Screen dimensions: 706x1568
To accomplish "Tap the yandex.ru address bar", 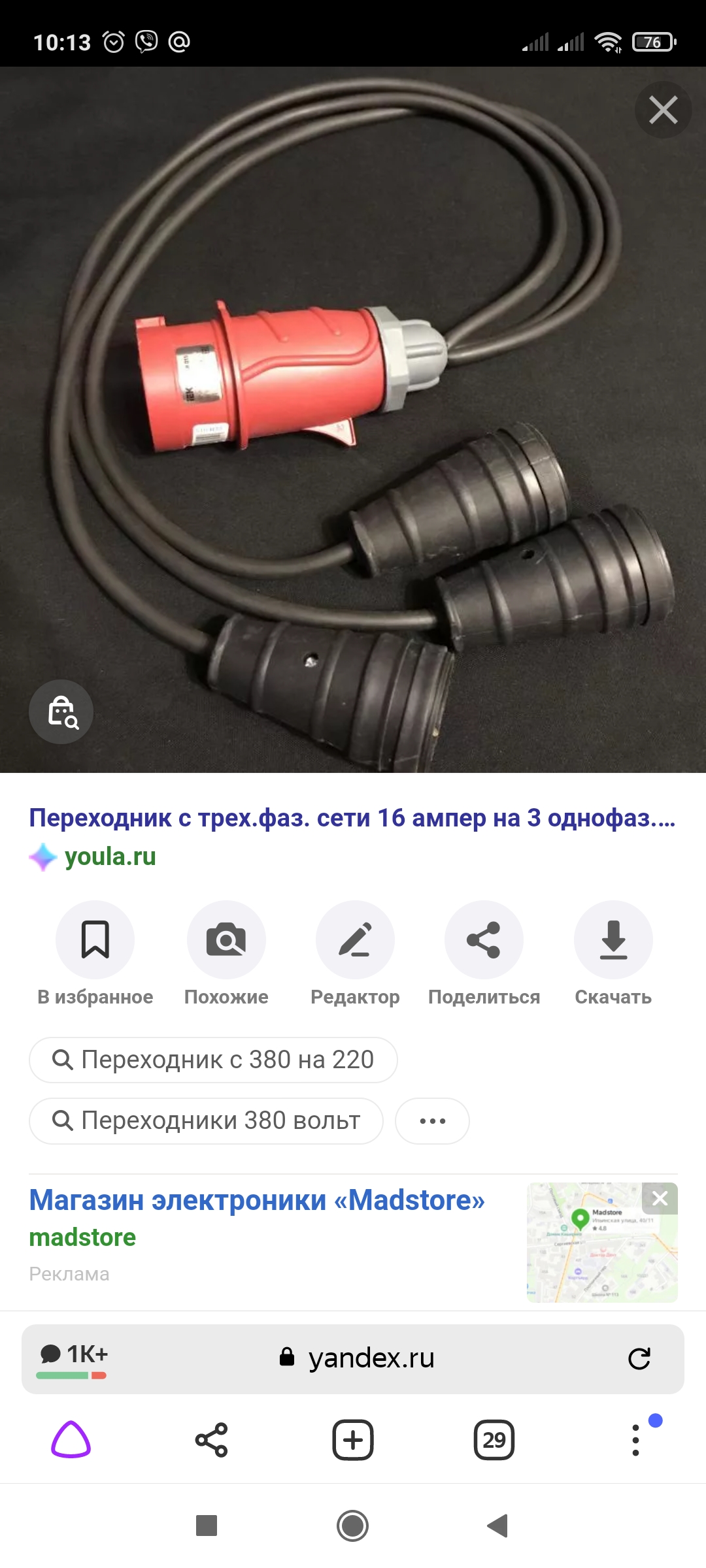I will pyautogui.click(x=370, y=1358).
